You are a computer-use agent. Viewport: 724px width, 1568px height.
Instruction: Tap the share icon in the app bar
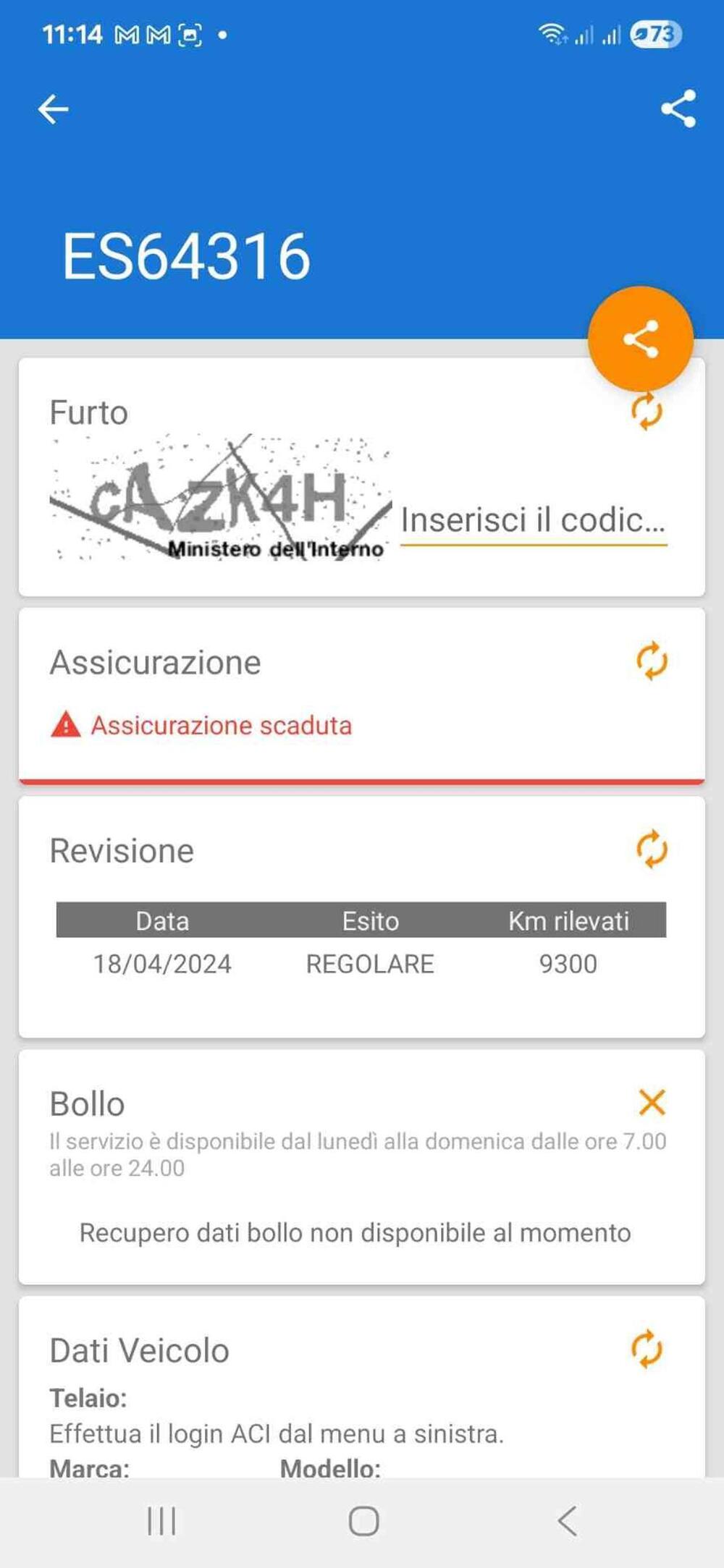[678, 109]
